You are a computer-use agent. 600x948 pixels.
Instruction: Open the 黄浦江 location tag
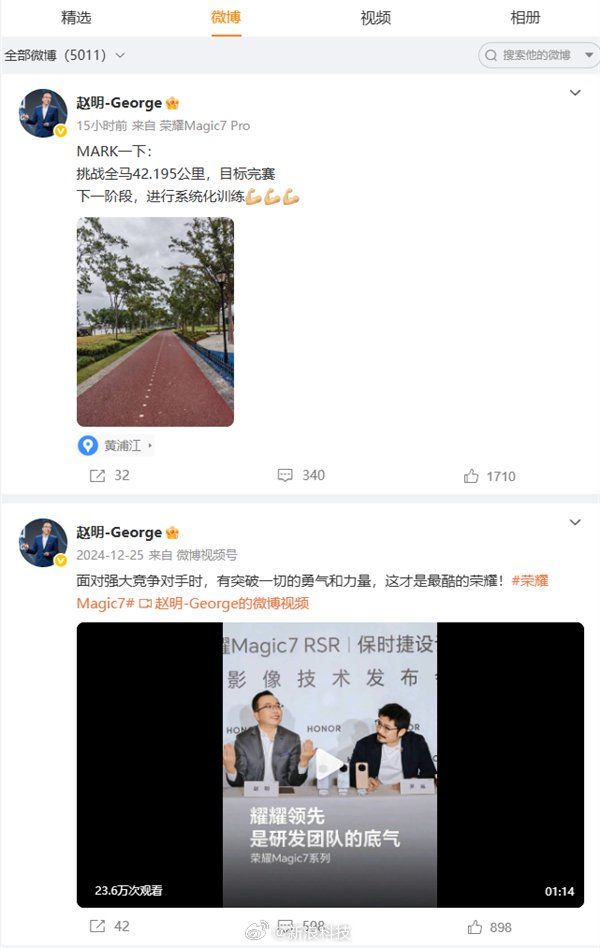[116, 445]
